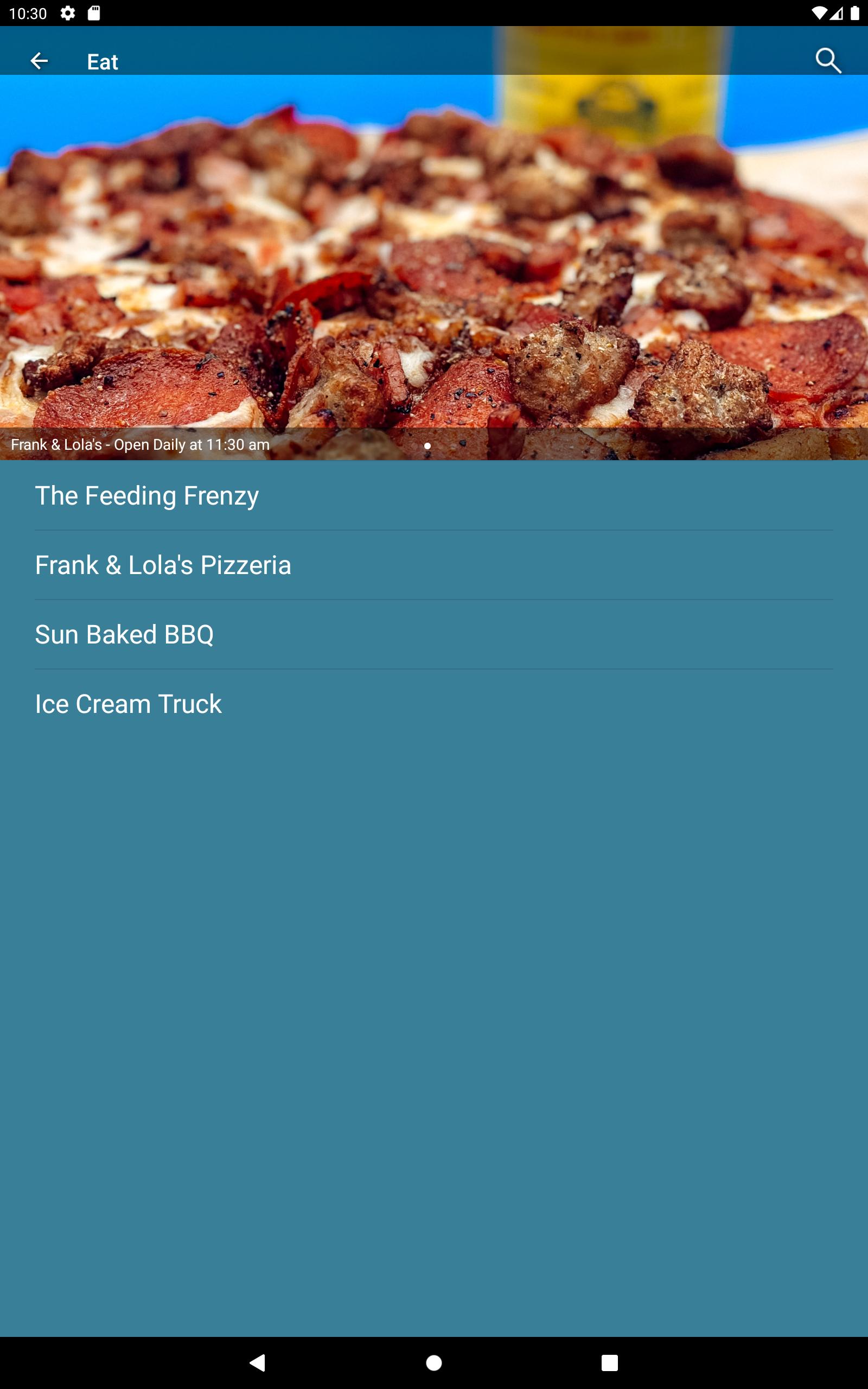
Task: Open recent apps from navigation bar
Action: tap(610, 1362)
